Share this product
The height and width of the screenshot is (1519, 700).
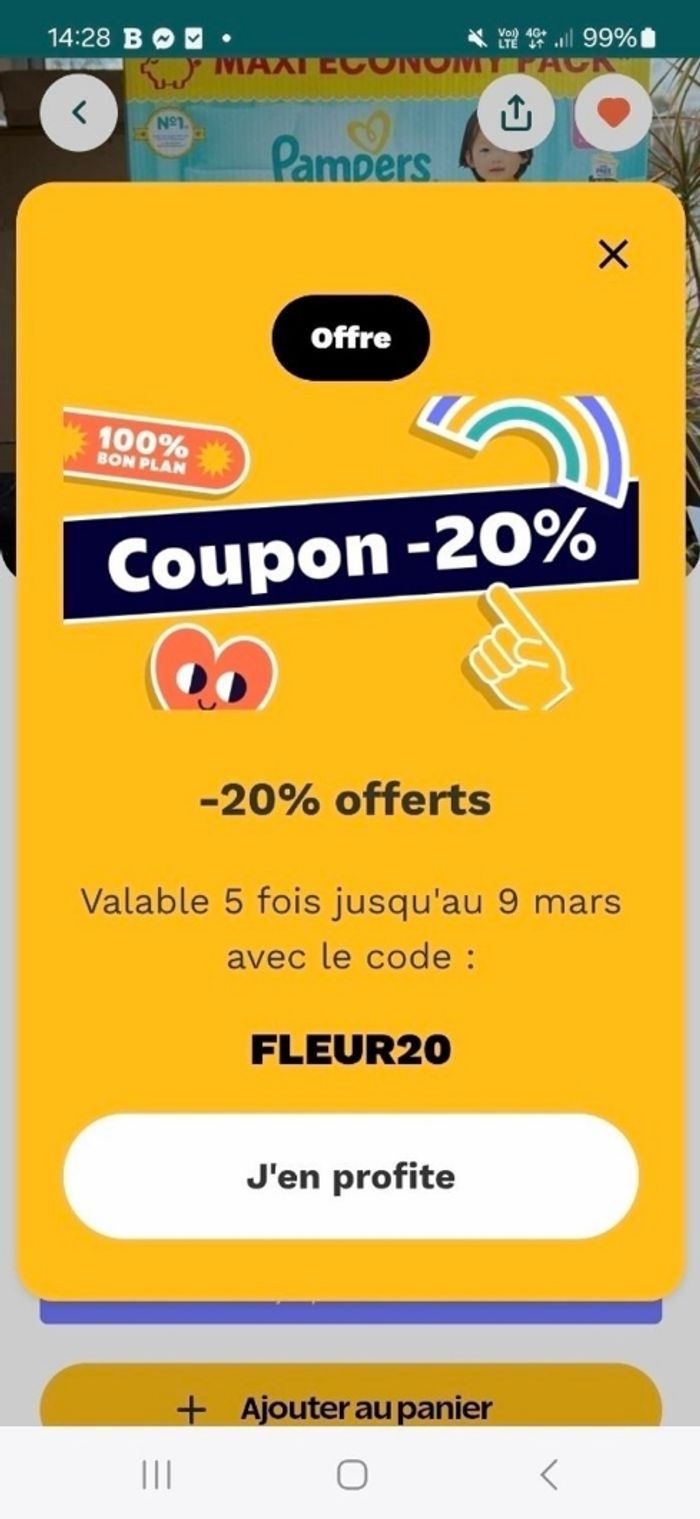(515, 113)
